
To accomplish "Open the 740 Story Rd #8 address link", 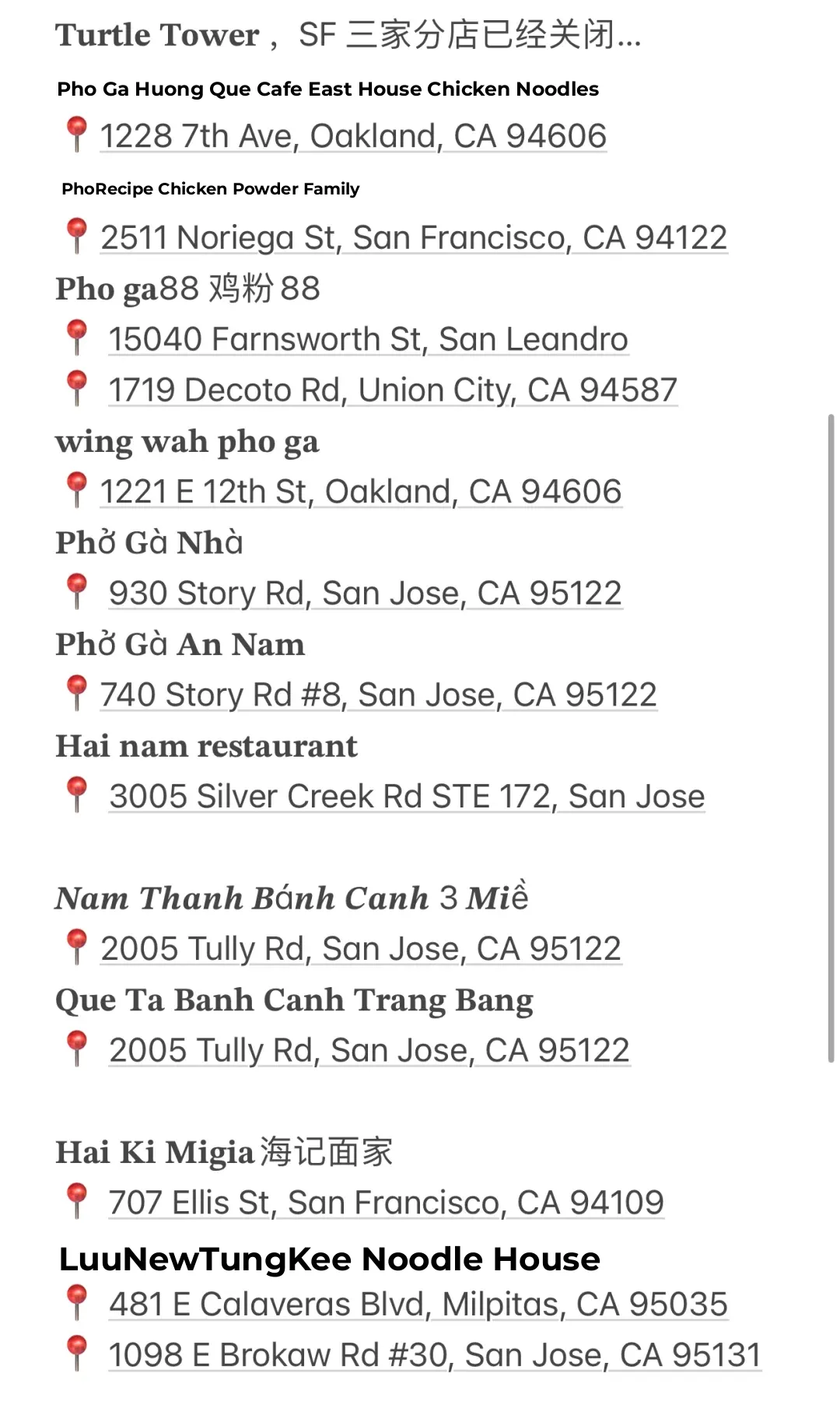I will point(379,695).
